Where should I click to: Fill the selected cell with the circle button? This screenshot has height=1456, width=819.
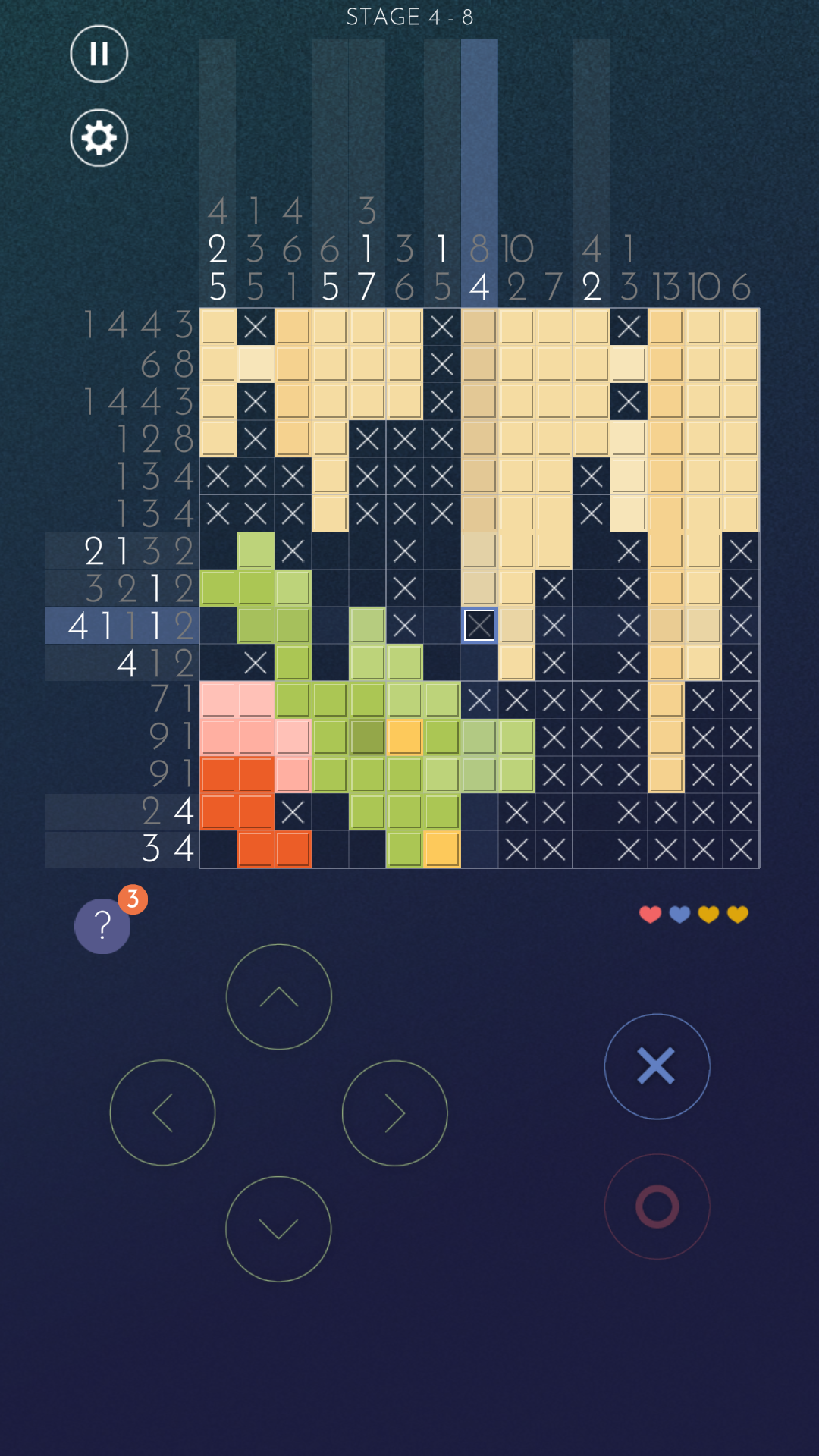click(x=657, y=1206)
